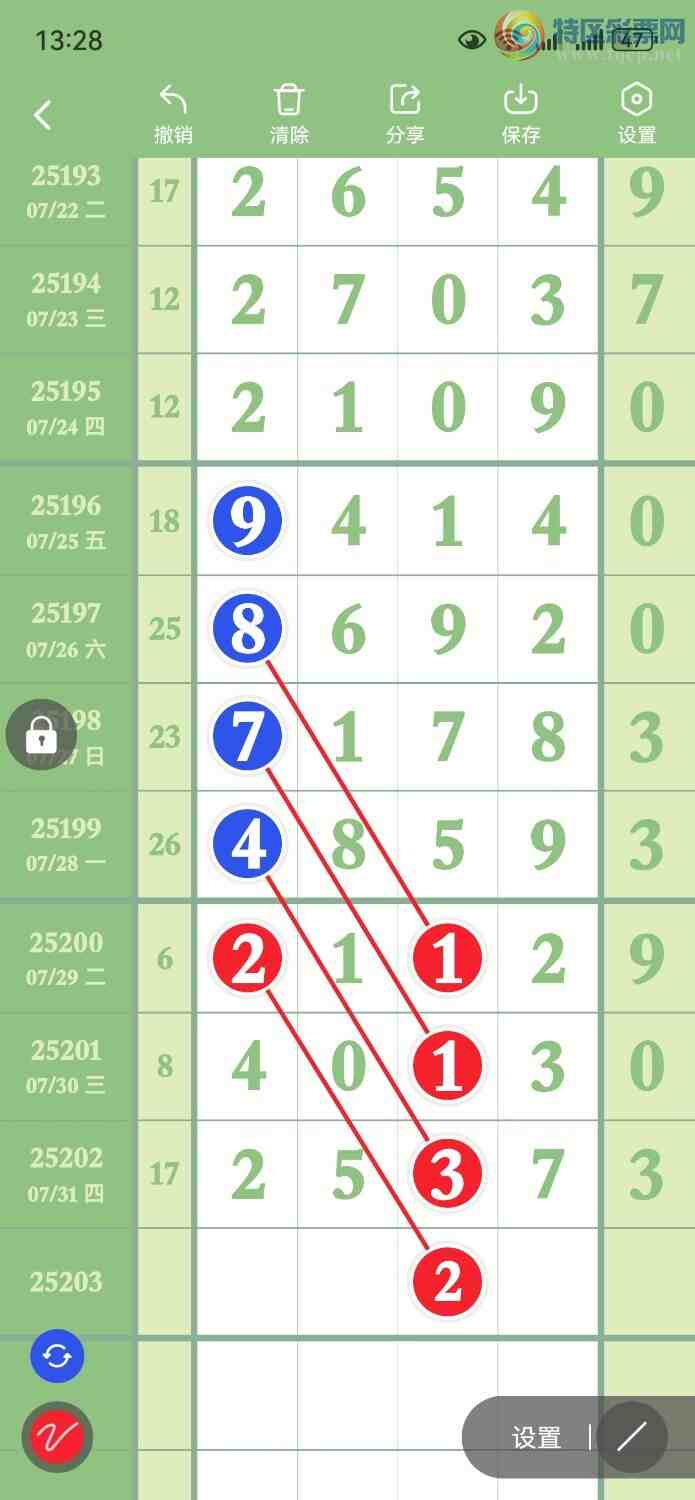The height and width of the screenshot is (1500, 695).
Task: Clear all markings with 清除
Action: pyautogui.click(x=289, y=115)
